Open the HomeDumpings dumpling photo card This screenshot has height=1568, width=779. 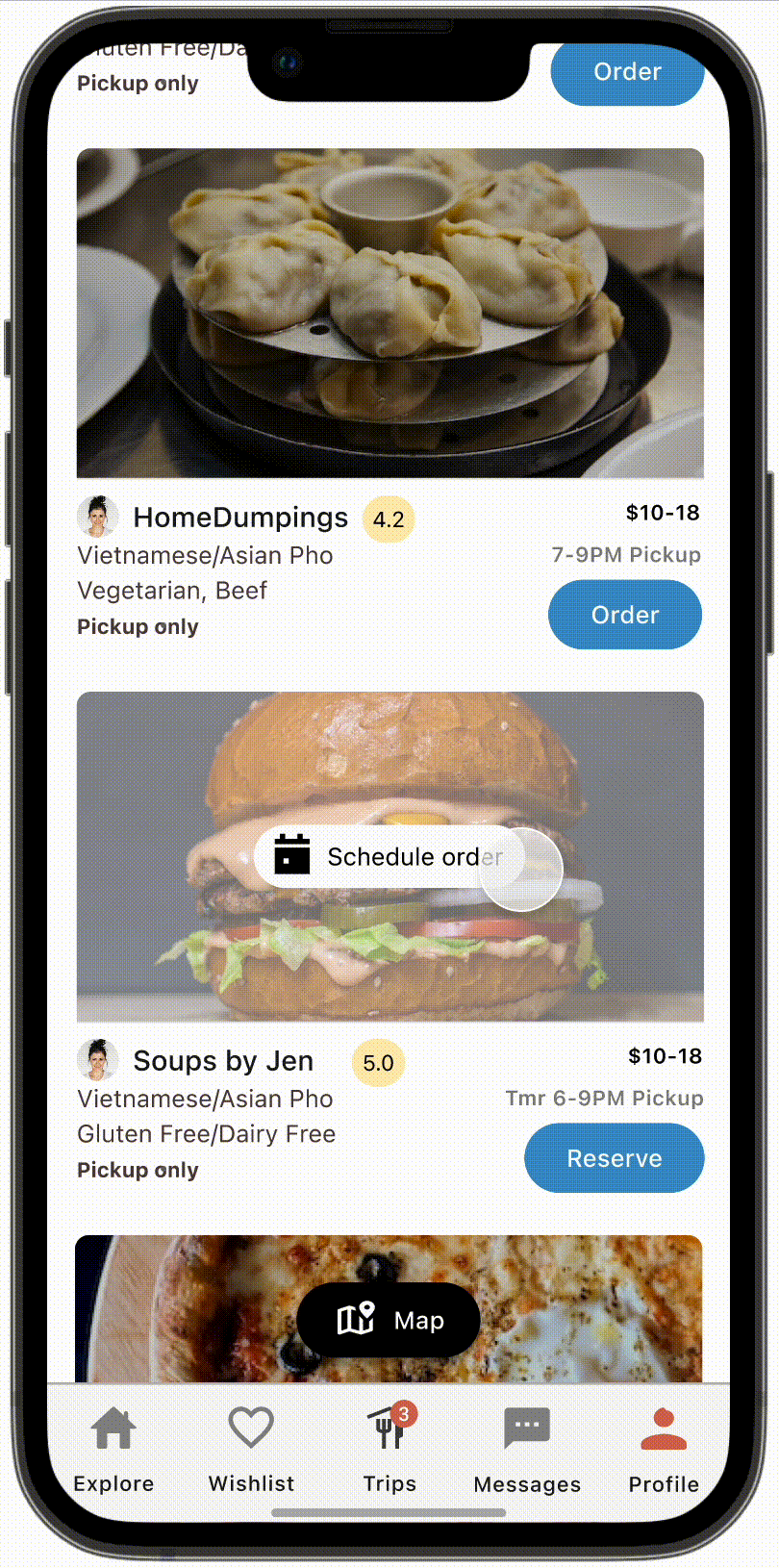(389, 313)
